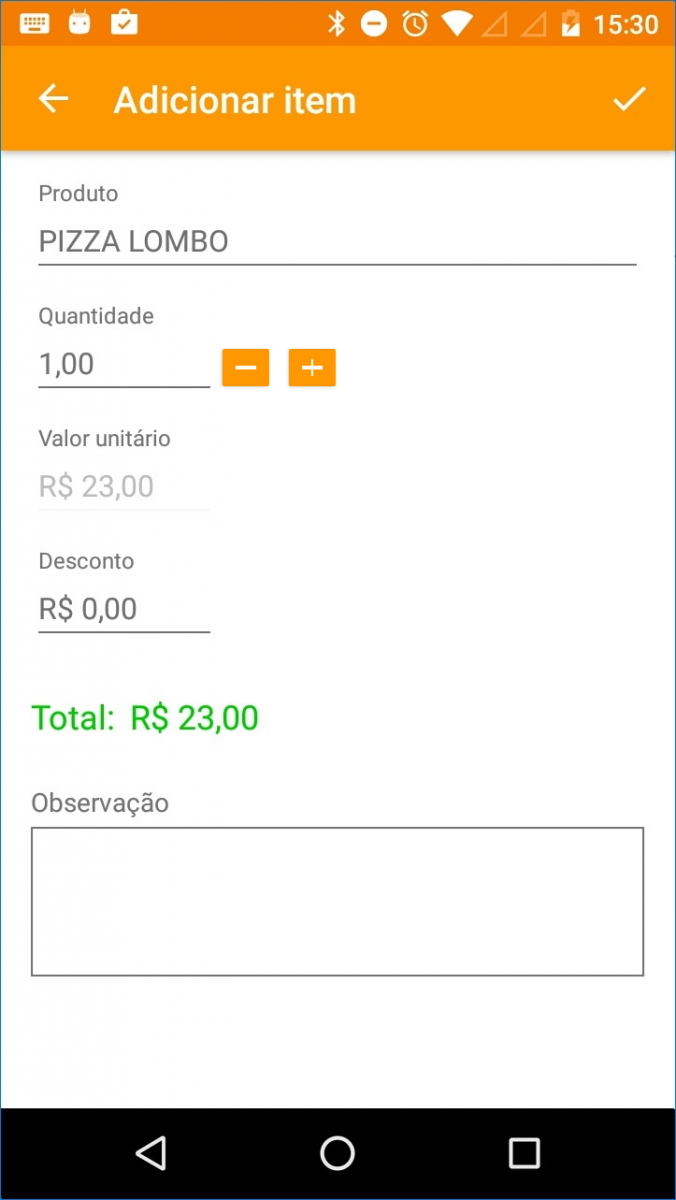Confirm the item with the checkmark
Screen dimensions: 676x1200
[629, 99]
